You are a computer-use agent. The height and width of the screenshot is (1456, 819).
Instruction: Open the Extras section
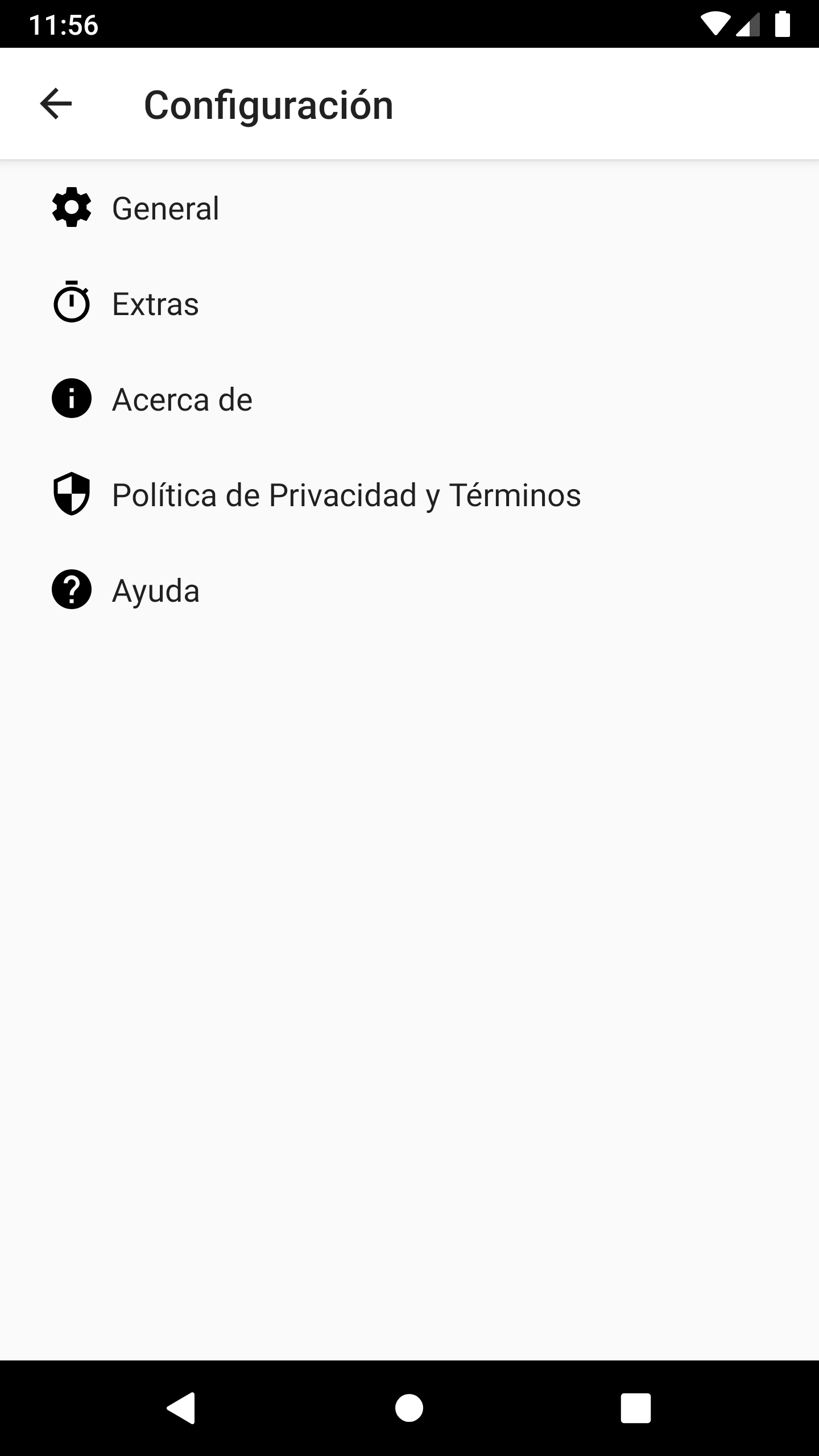coord(409,303)
